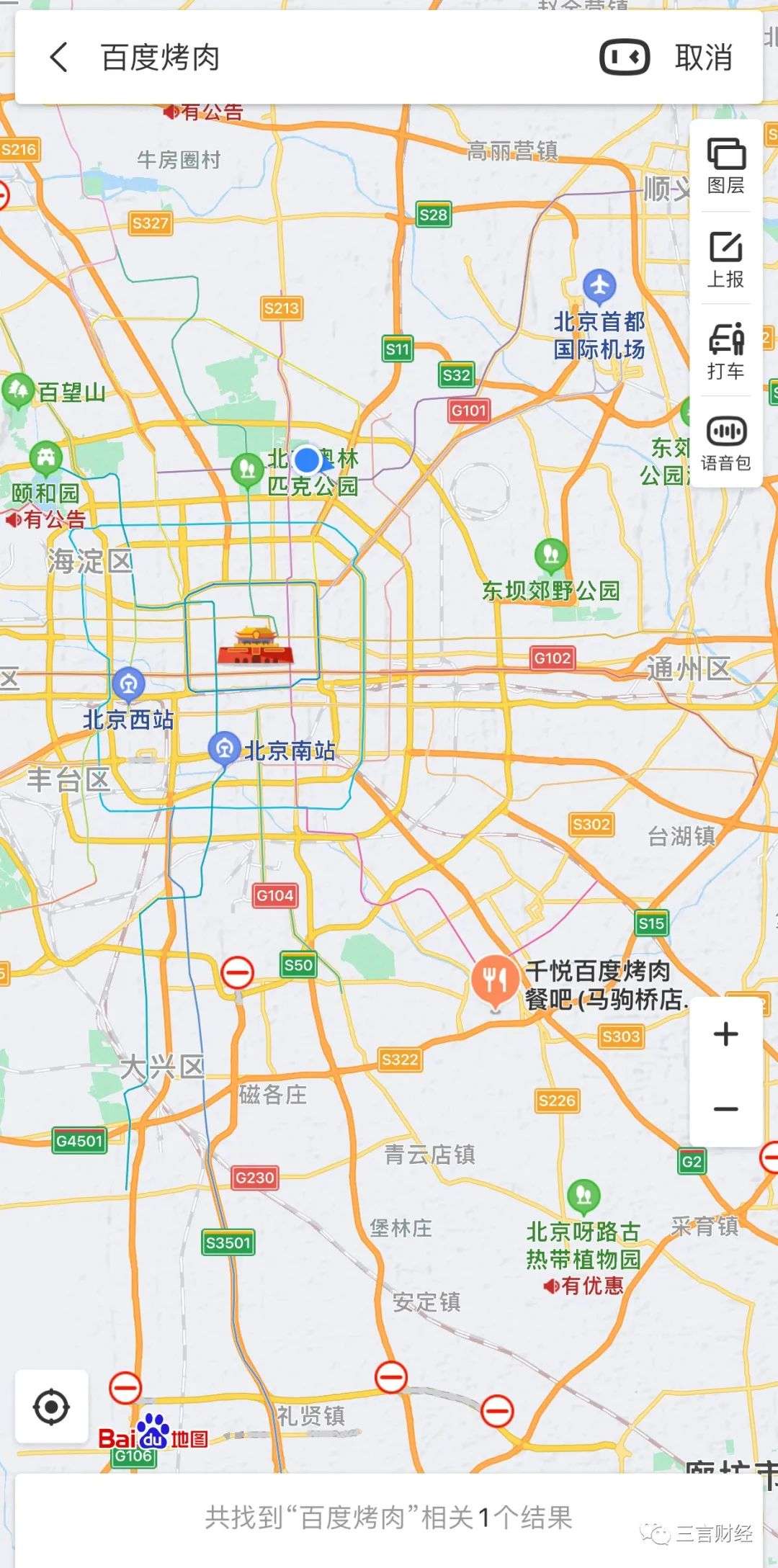Tap the 东坝郊野公园 park marker
778x1568 pixels.
tap(552, 555)
